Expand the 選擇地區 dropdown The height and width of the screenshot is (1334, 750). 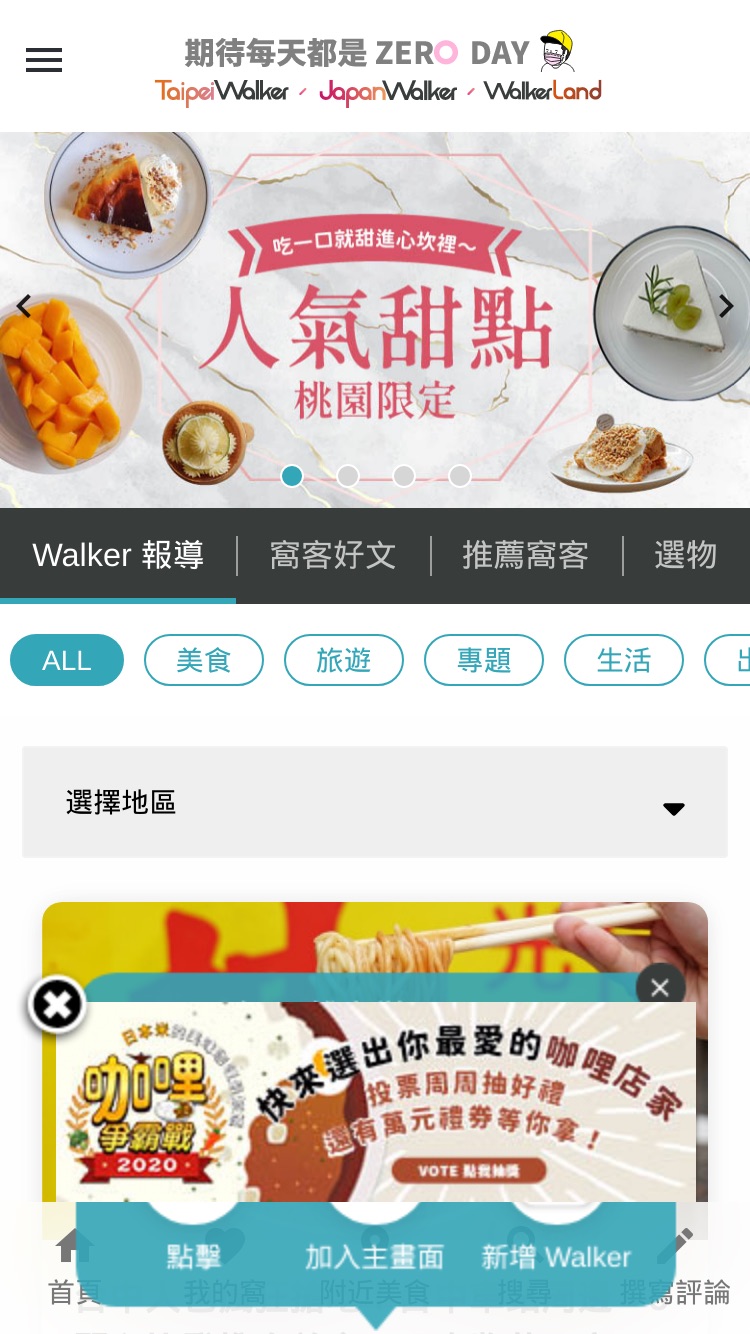click(375, 802)
